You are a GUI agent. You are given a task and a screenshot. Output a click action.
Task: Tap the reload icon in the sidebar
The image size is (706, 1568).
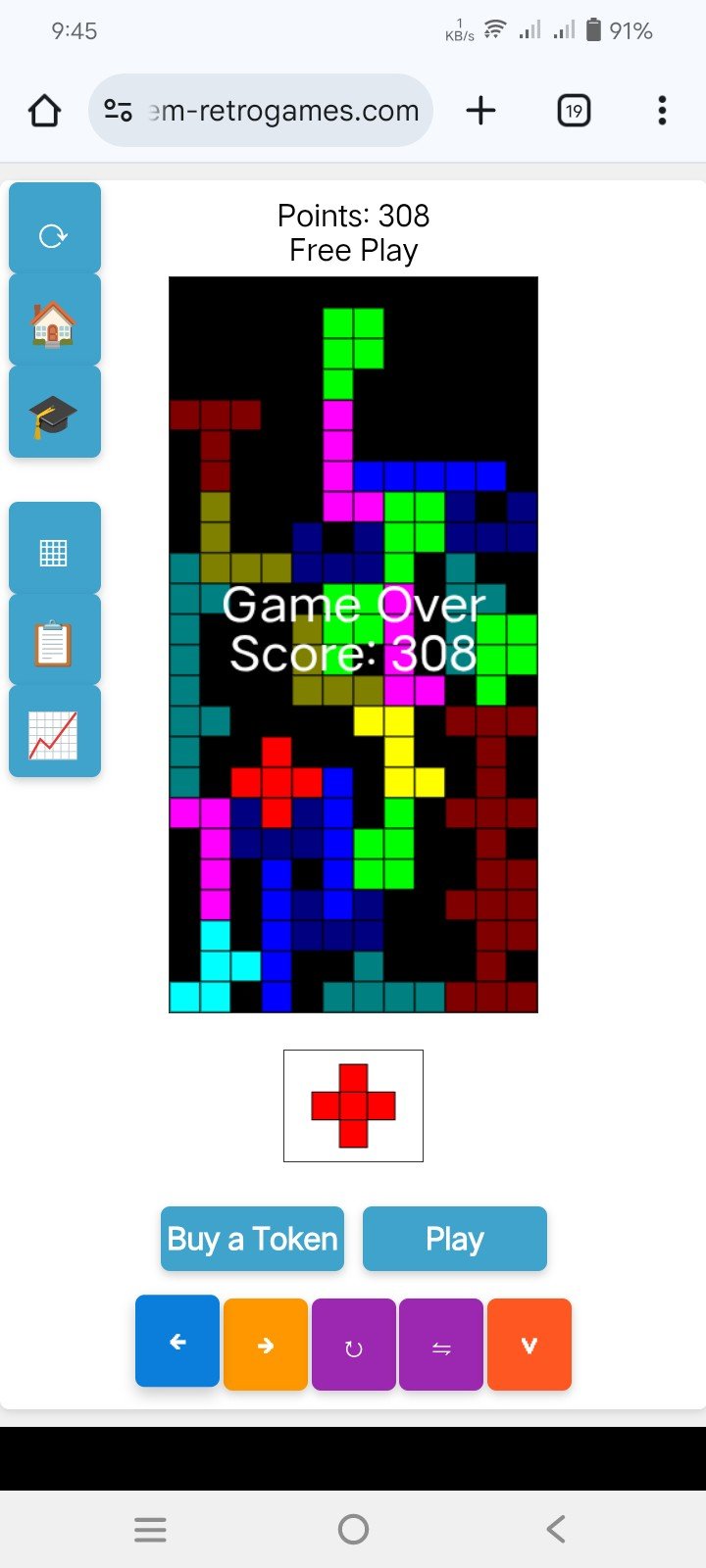coord(54,234)
